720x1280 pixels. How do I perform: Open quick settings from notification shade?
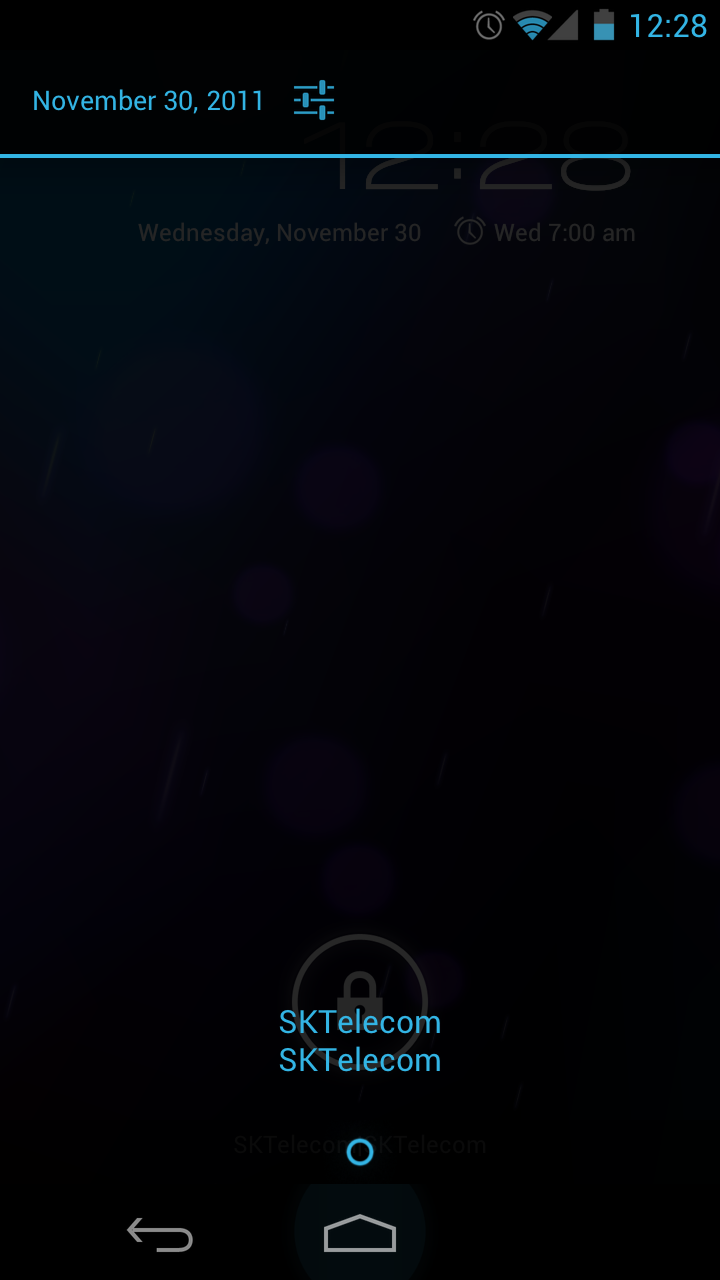[x=313, y=101]
